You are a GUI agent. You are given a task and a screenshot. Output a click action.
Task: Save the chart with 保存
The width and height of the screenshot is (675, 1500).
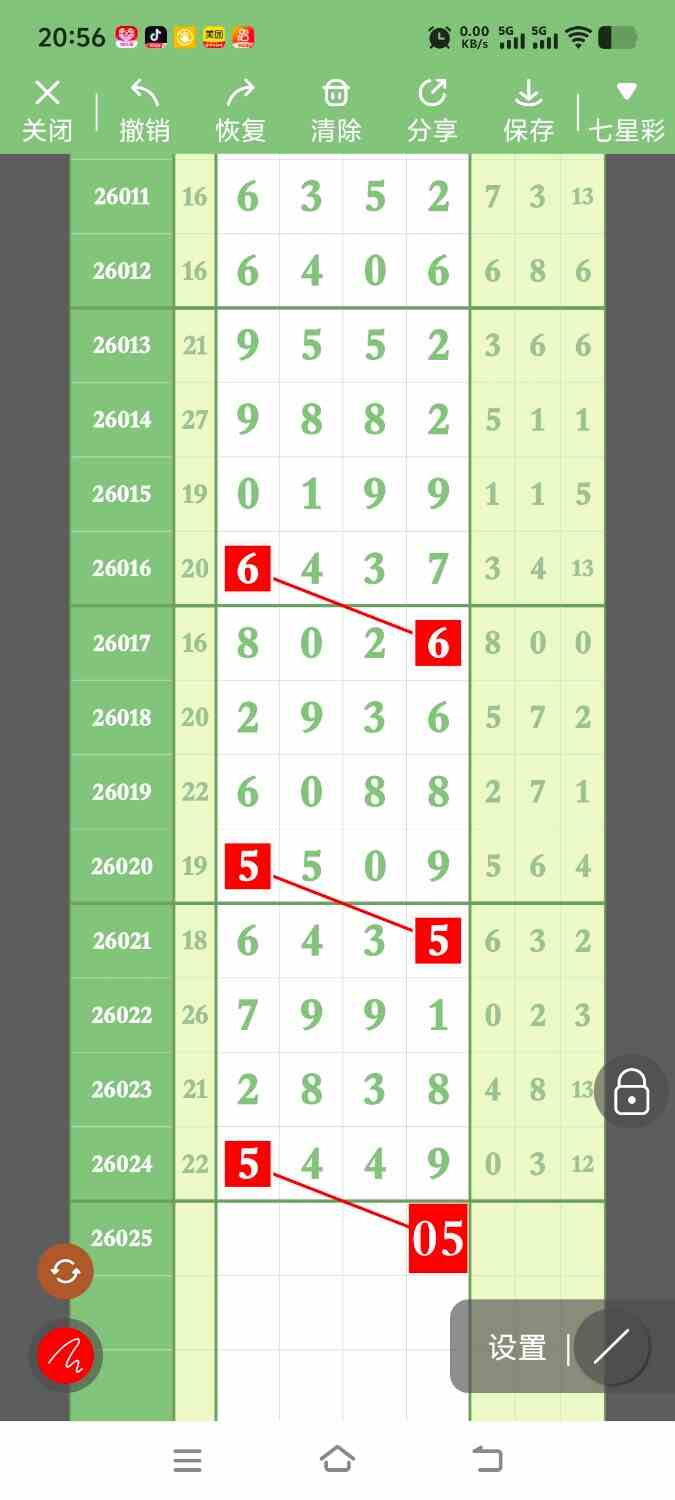click(528, 111)
